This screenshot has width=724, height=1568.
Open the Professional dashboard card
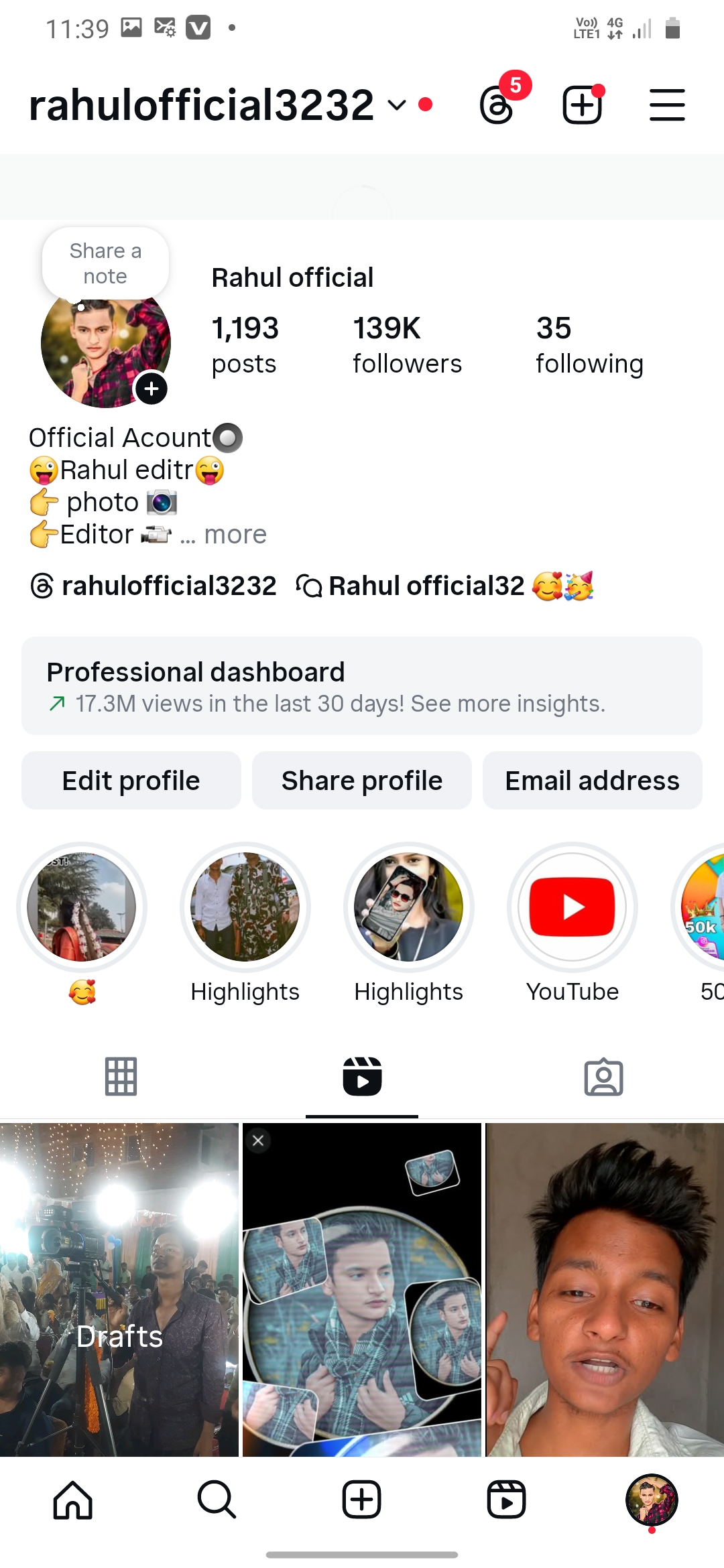coord(362,685)
